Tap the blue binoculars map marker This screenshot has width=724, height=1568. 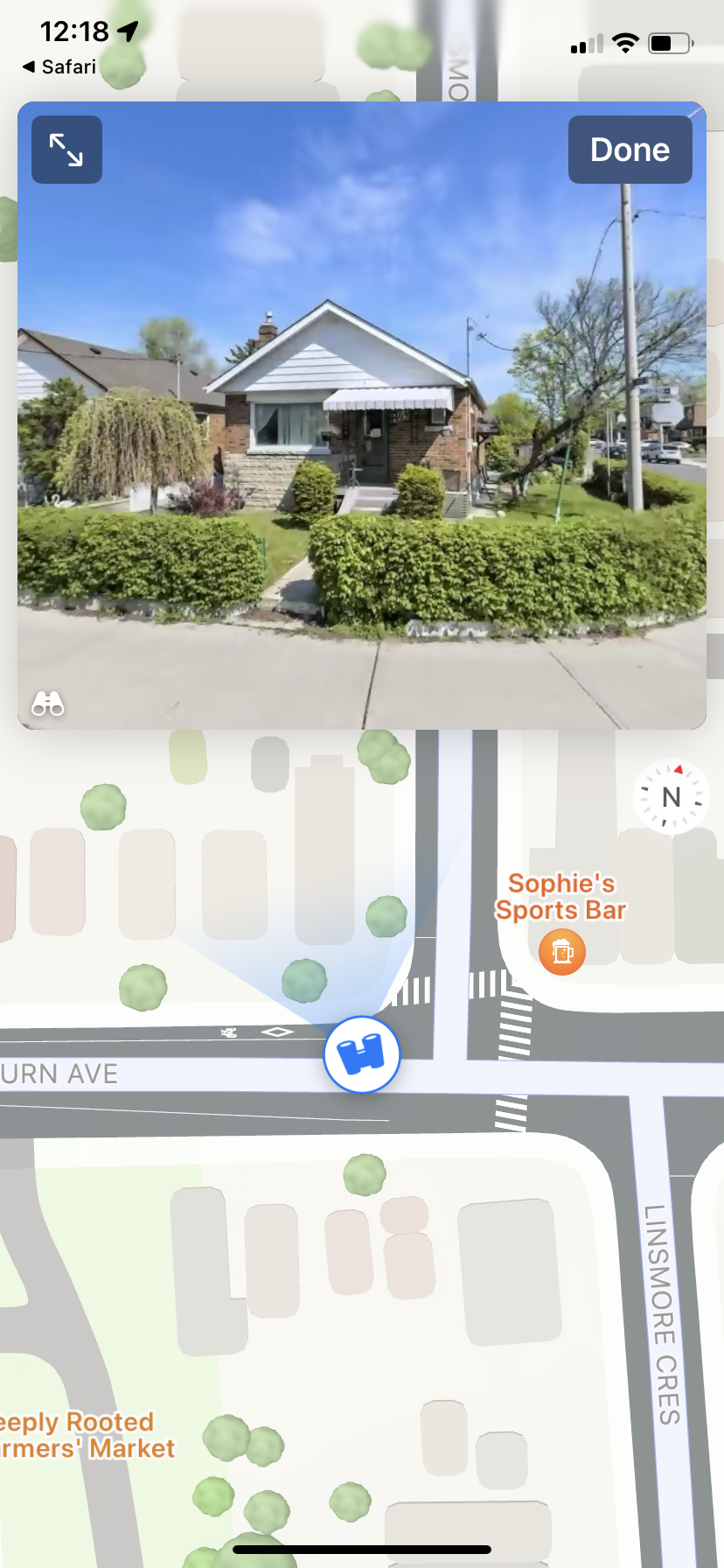(362, 1053)
